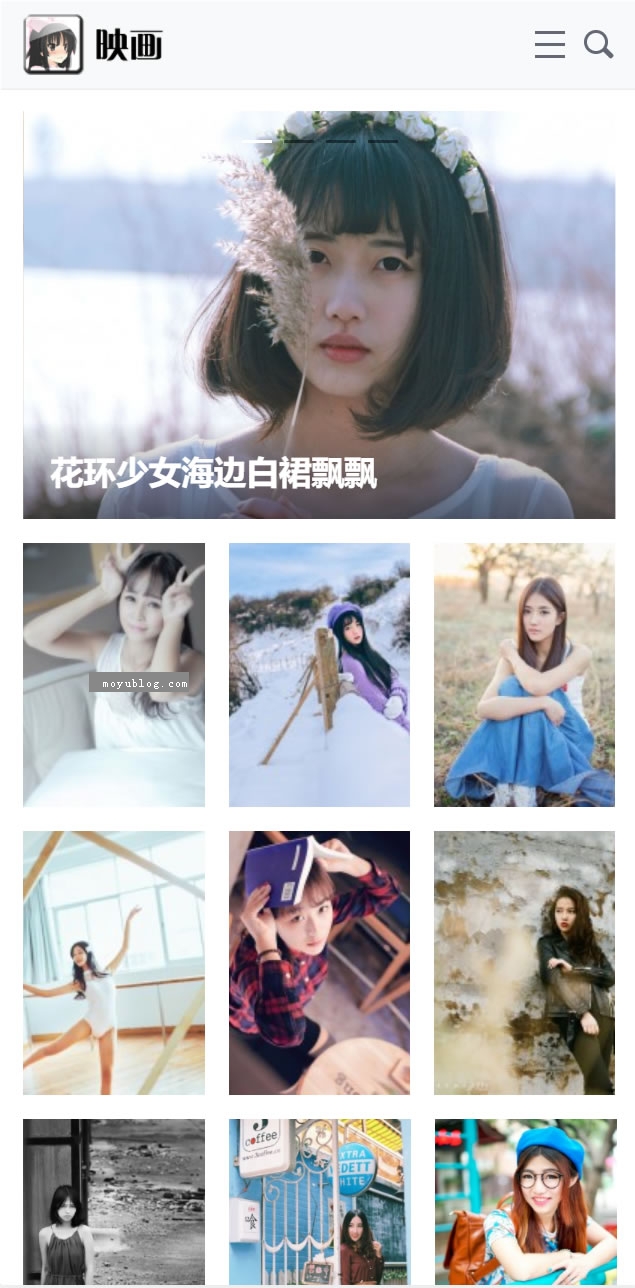
Task: Open the ballet dancer photo
Action: click(x=114, y=963)
